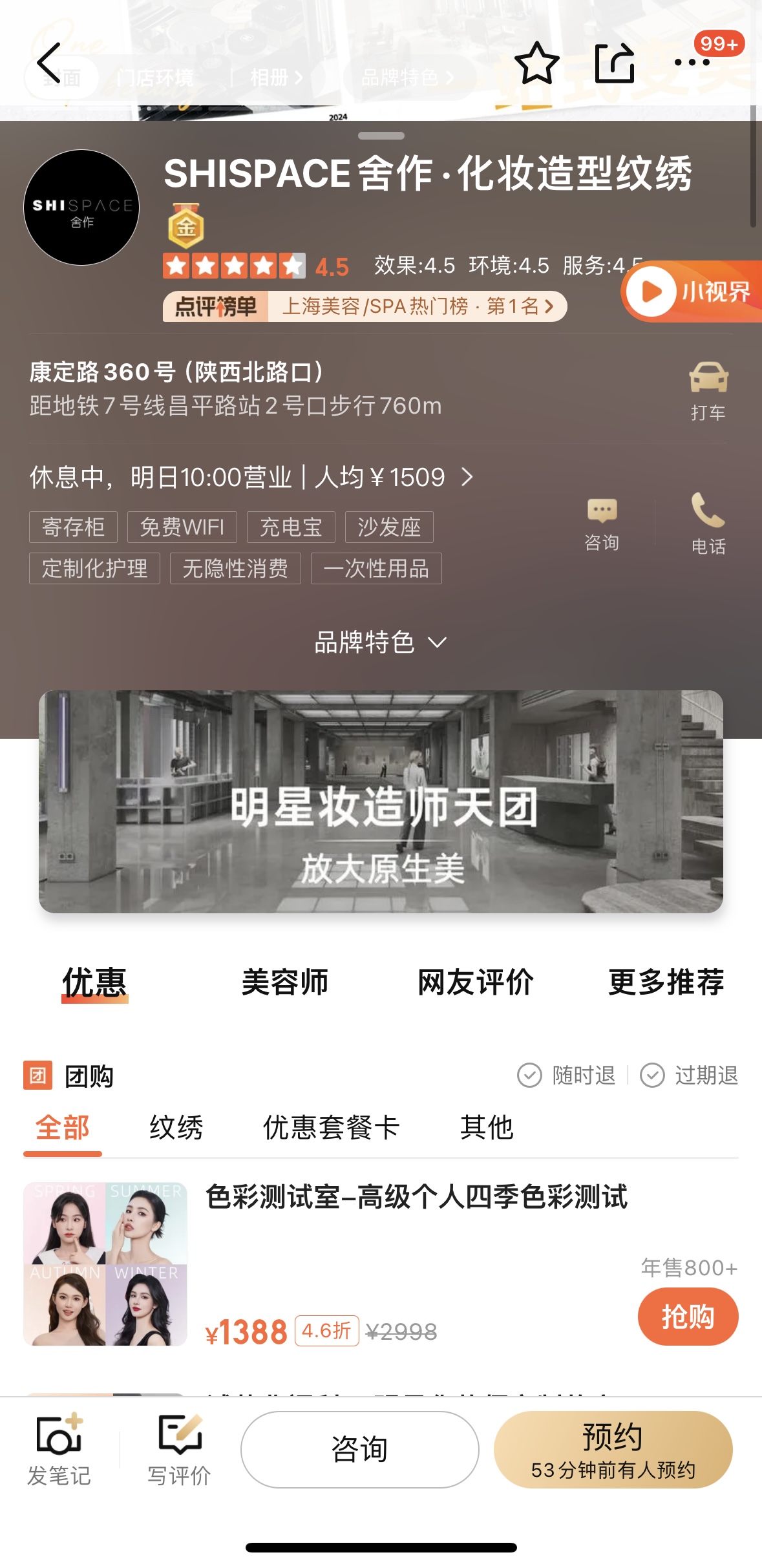Favorite this shop with the star icon
This screenshot has width=762, height=1568.
pyautogui.click(x=536, y=63)
